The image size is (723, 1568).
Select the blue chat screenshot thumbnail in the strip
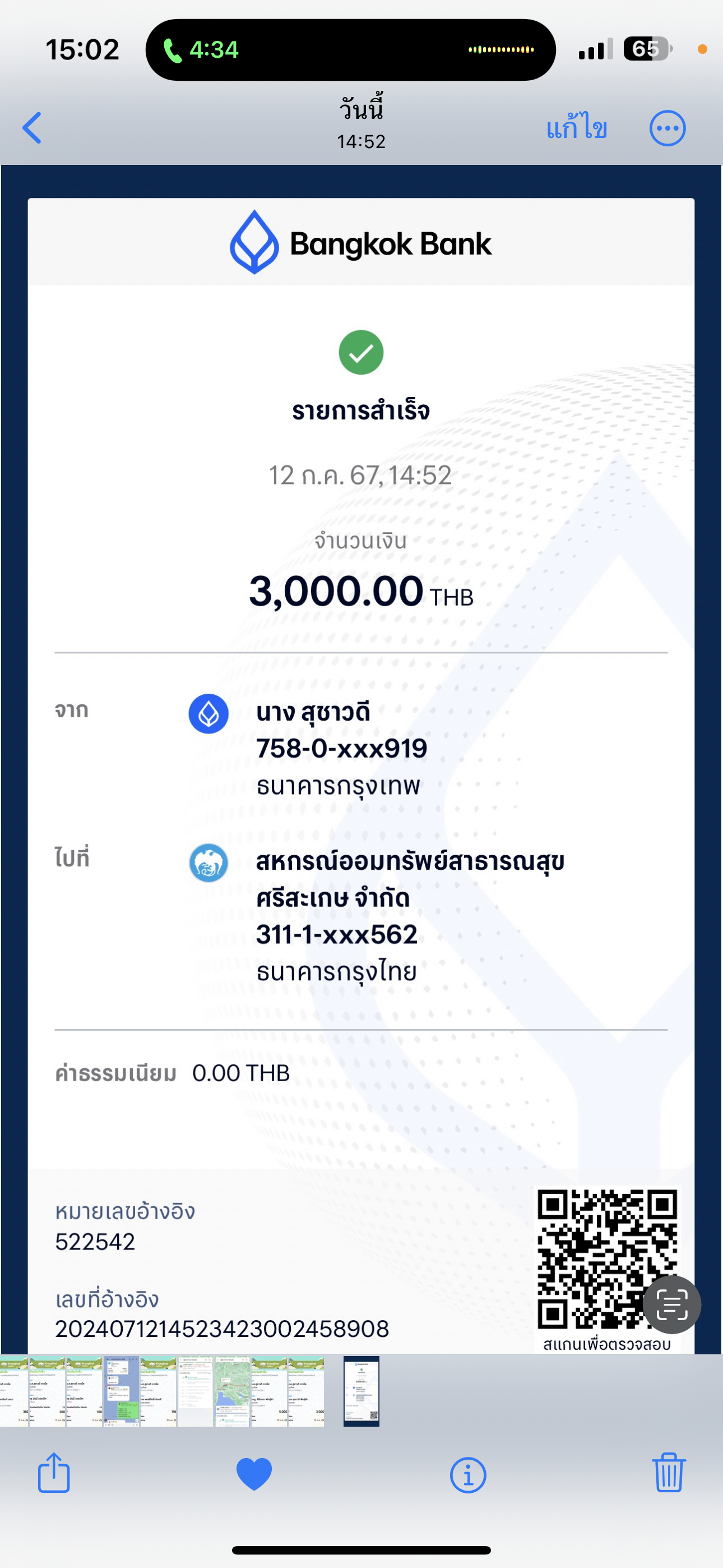pyautogui.click(x=121, y=1390)
